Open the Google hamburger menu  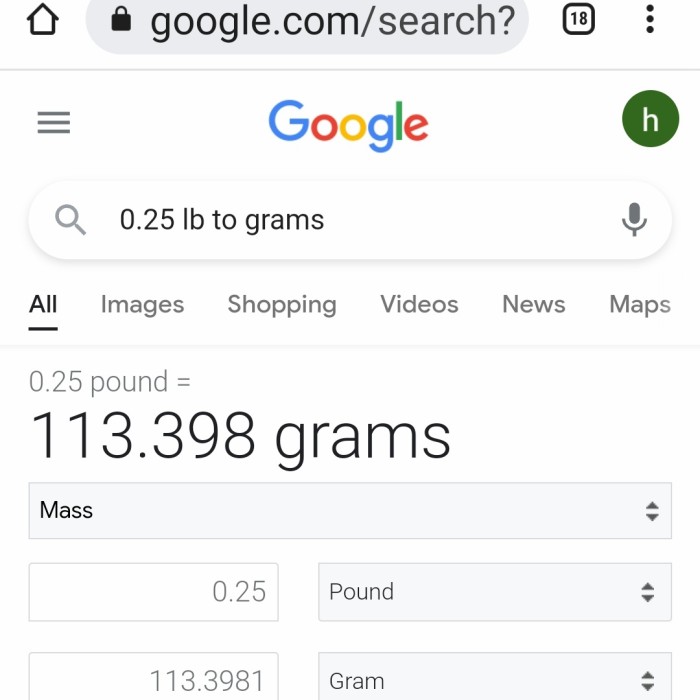(x=54, y=123)
